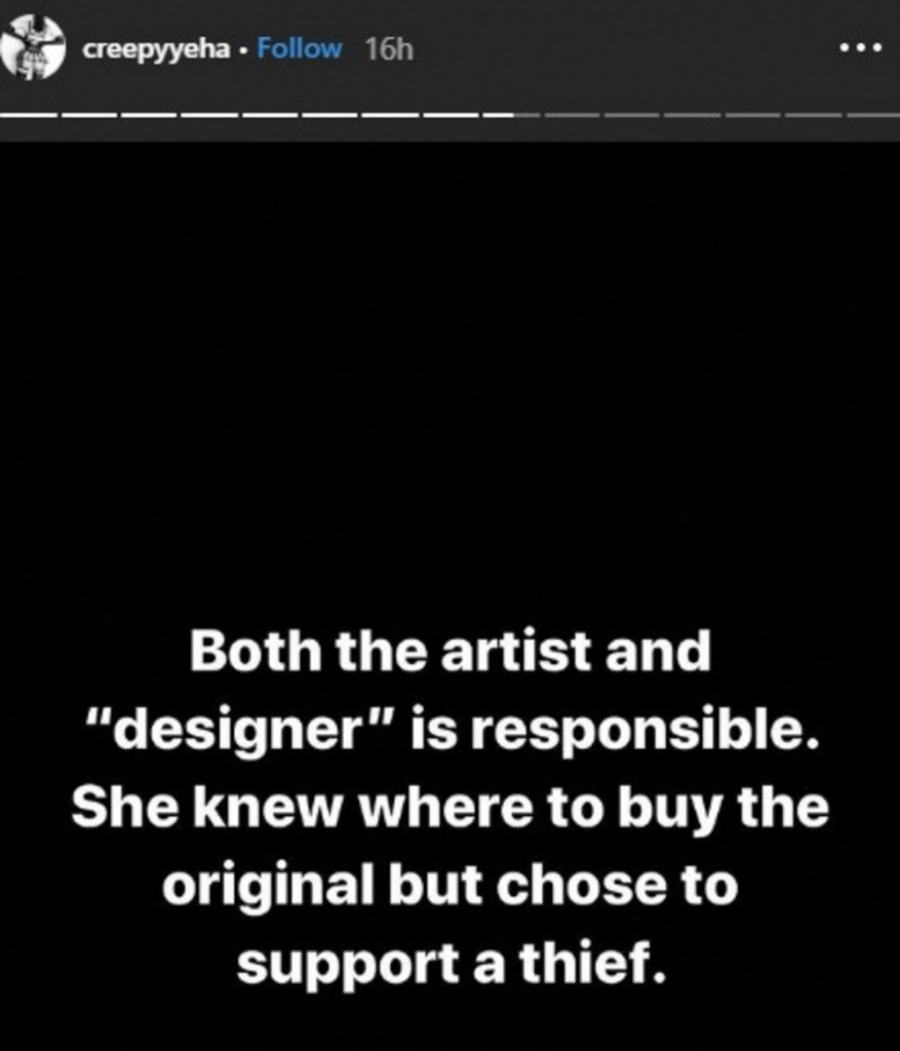Follow the creepyyeha account
This screenshot has width=900, height=1051.
[x=299, y=49]
